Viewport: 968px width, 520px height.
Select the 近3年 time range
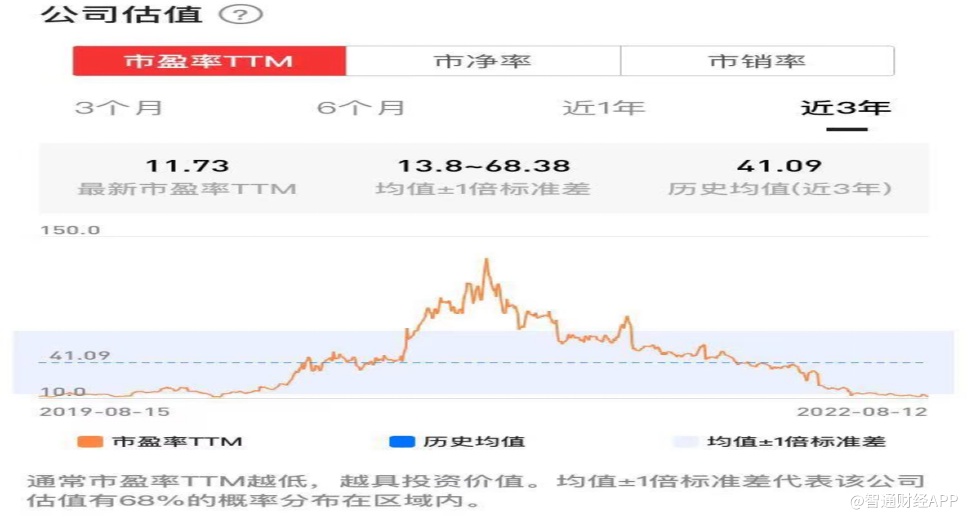click(x=846, y=108)
